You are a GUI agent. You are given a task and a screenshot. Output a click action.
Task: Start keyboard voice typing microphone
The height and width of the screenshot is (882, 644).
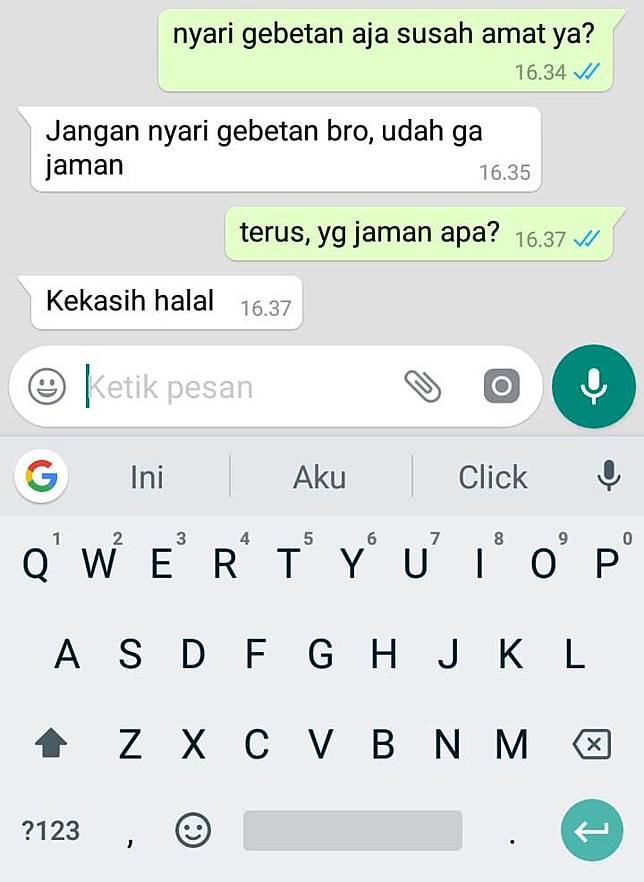tap(608, 477)
